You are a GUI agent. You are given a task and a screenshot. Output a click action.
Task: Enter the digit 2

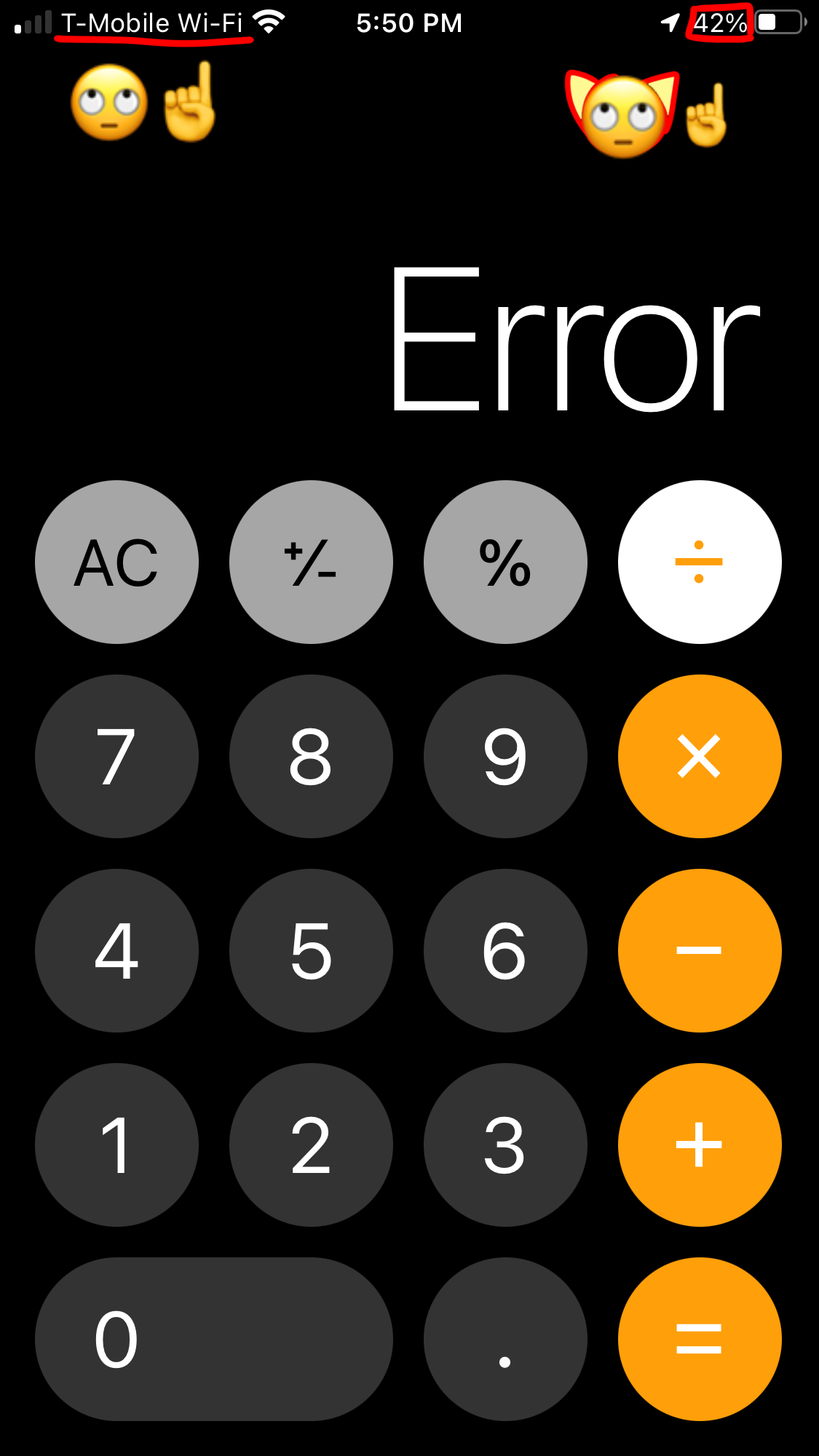click(311, 1145)
